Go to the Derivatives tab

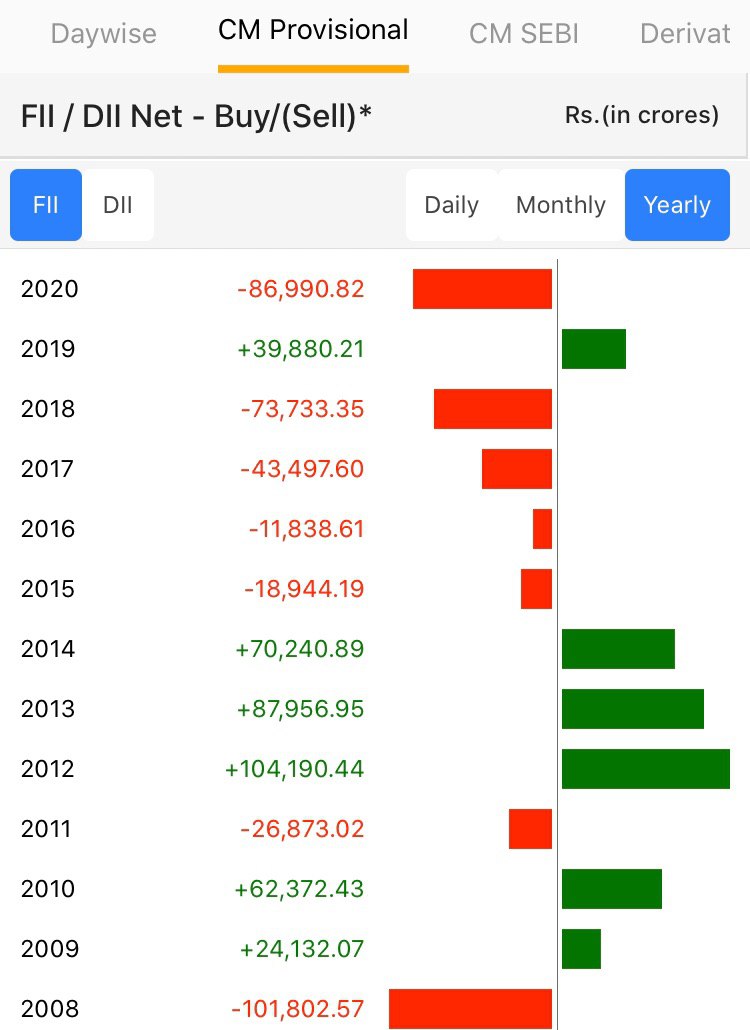click(686, 33)
